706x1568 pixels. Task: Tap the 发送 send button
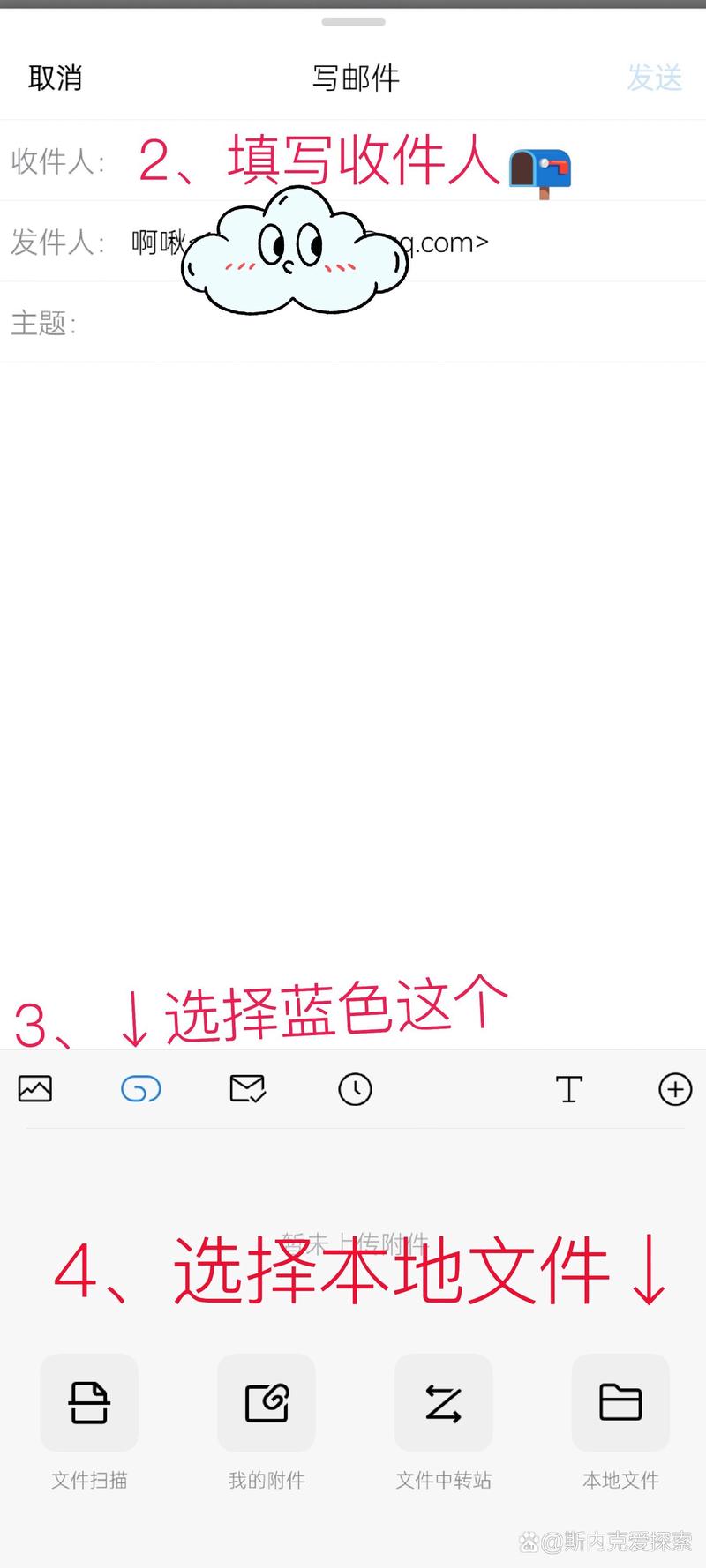tap(655, 78)
